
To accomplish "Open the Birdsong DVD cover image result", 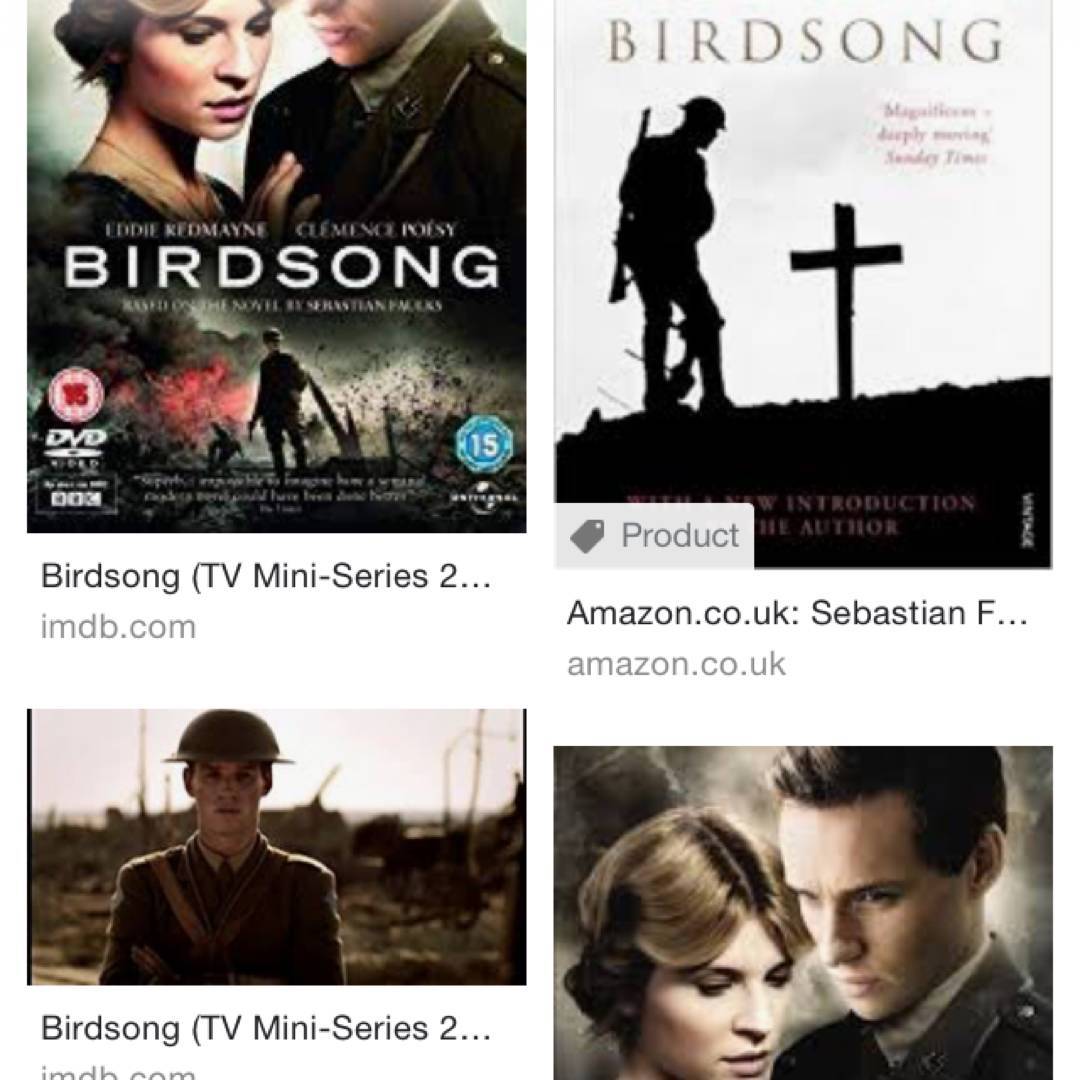I will pyautogui.click(x=276, y=265).
